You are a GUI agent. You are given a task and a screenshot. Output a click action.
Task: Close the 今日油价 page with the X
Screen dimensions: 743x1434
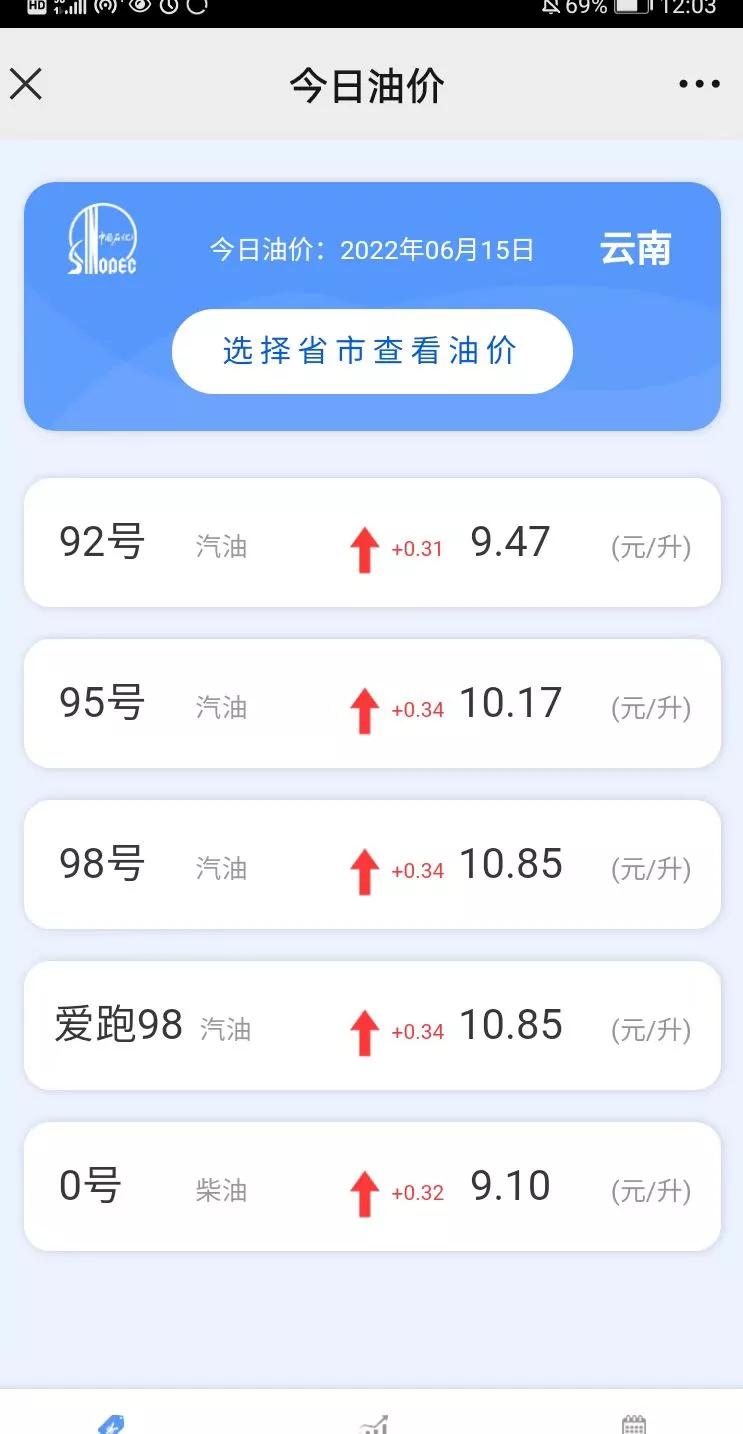pyautogui.click(x=27, y=84)
